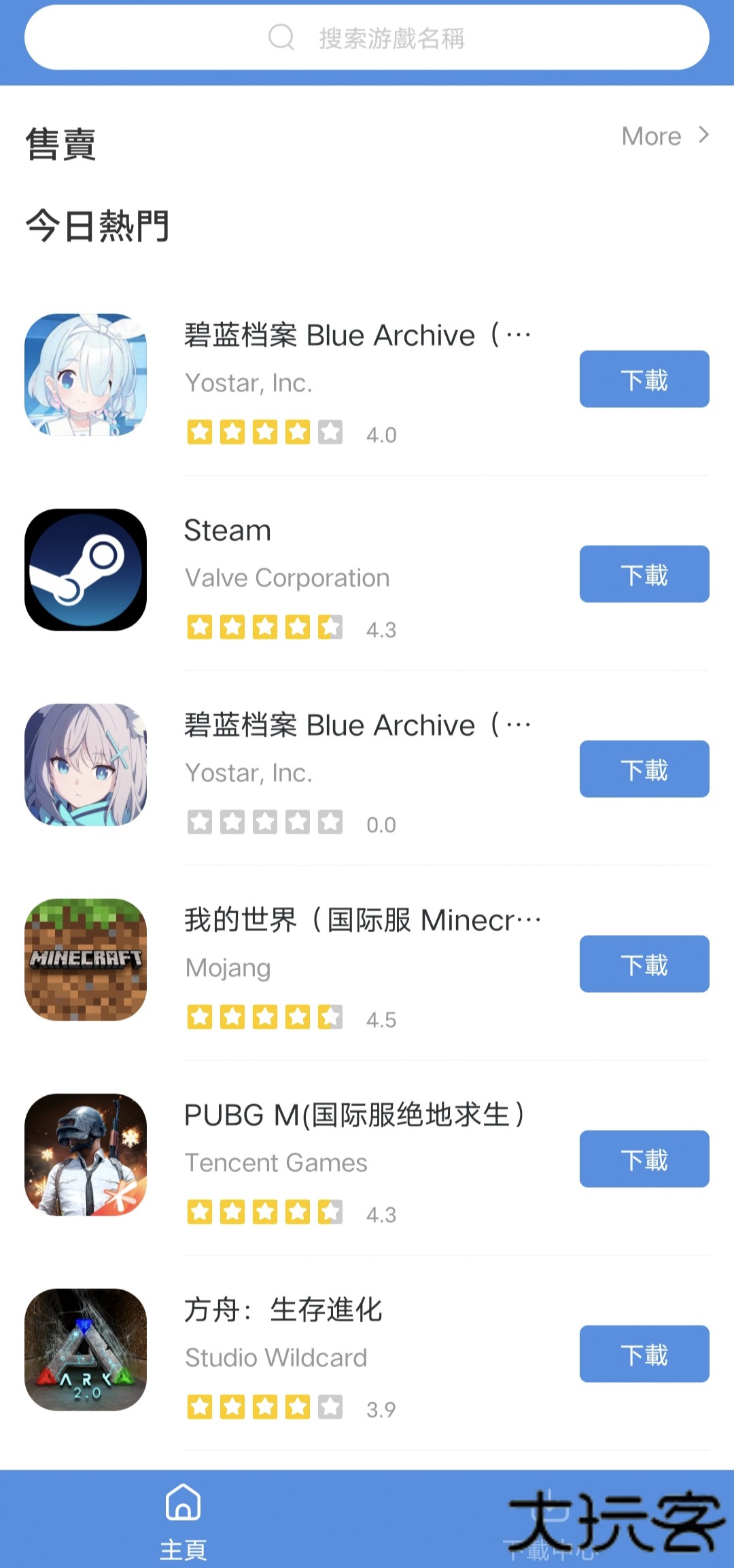Tap the home icon in bottom navigation
This screenshot has width=734, height=1568.
coord(181,1505)
